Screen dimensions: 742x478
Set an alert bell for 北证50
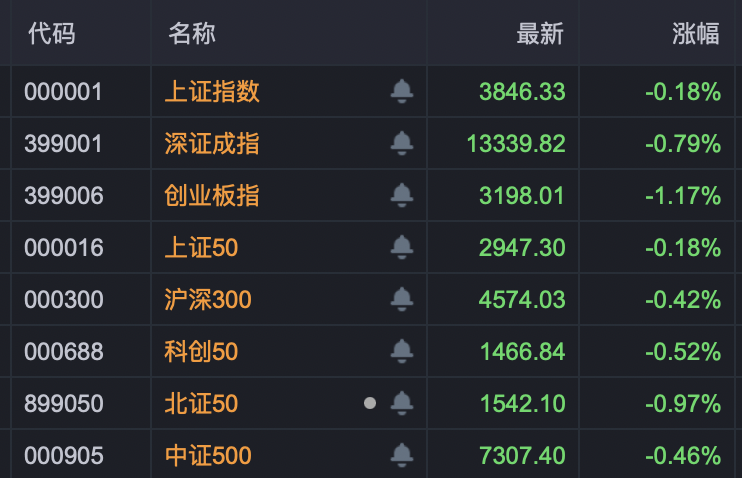(402, 404)
